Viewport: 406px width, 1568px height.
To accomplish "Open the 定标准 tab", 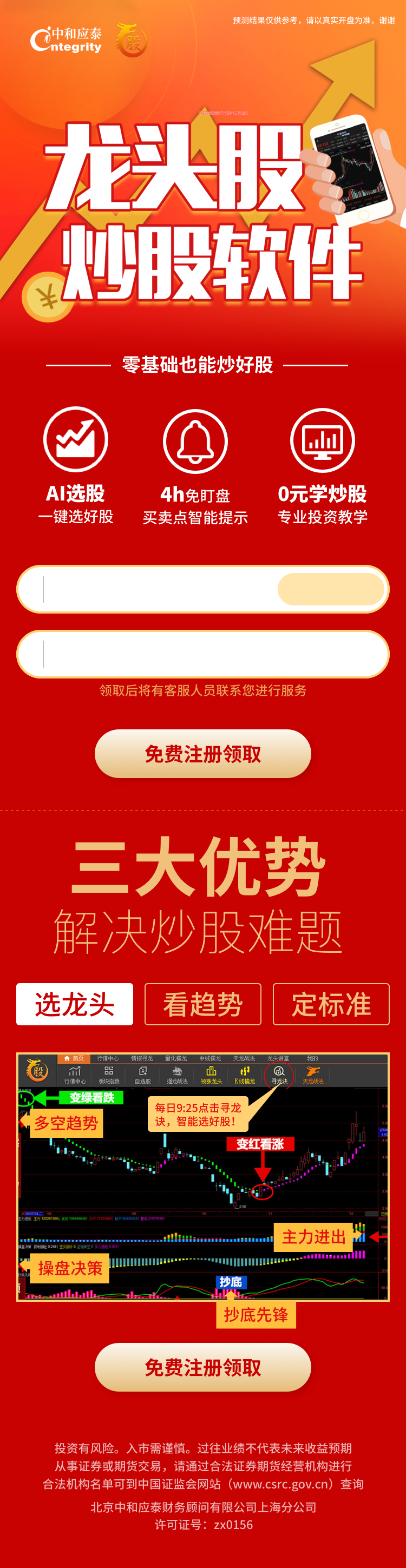I will (331, 1004).
